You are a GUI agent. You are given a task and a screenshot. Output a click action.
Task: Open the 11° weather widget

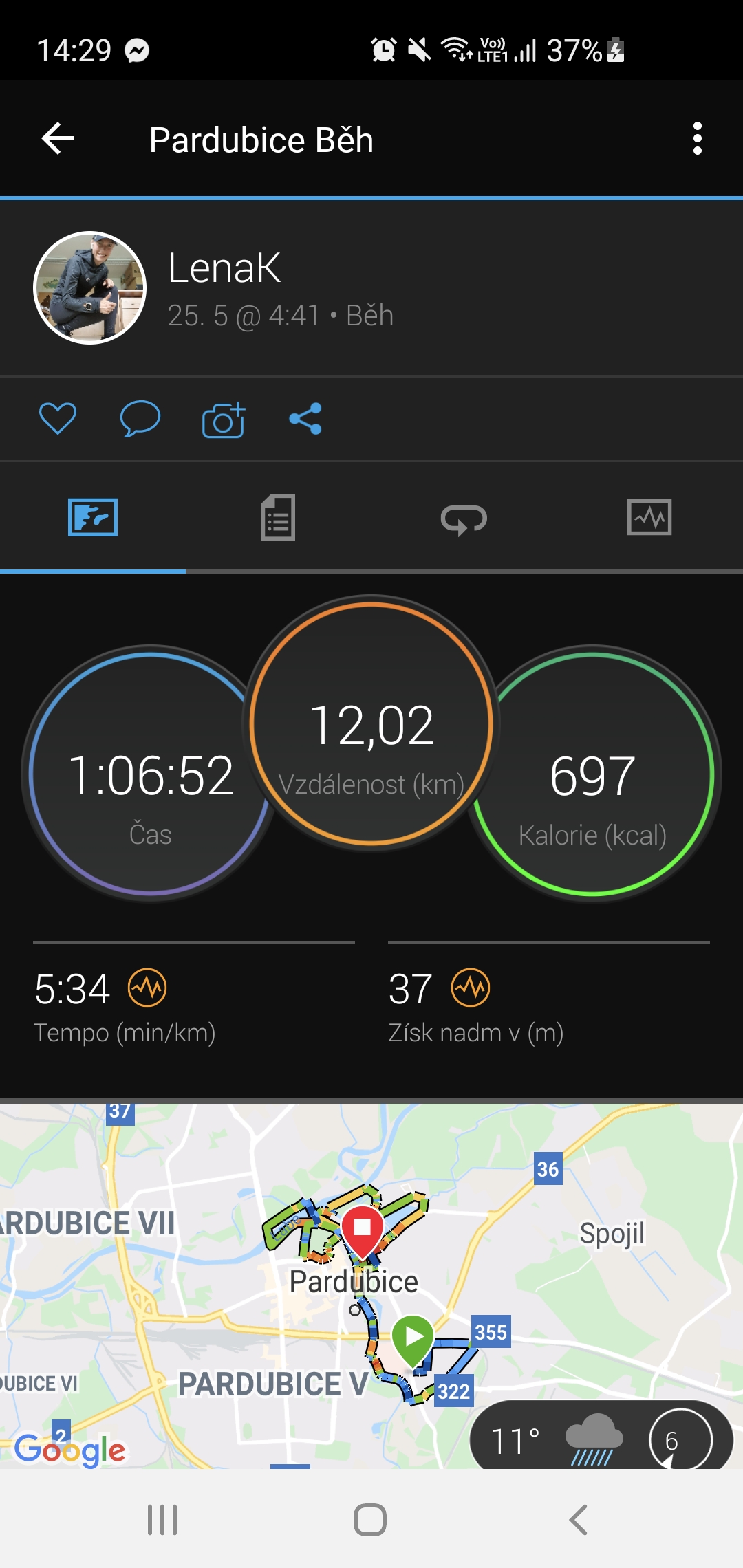601,1437
